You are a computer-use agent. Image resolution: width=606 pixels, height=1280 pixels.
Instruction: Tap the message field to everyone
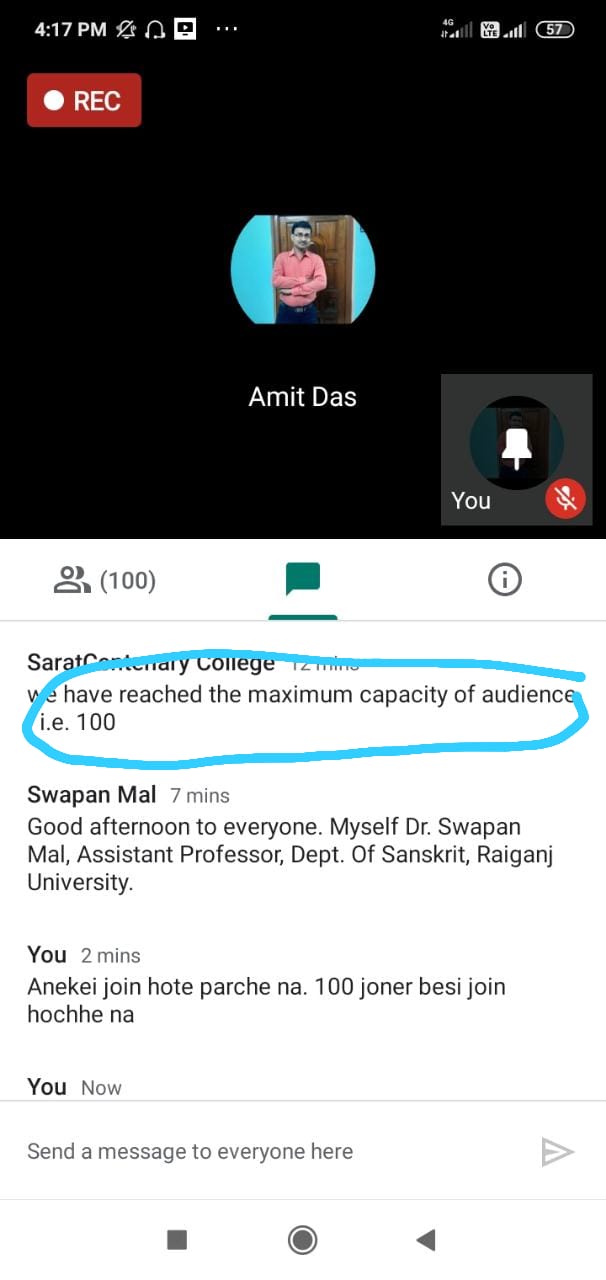[270, 1151]
